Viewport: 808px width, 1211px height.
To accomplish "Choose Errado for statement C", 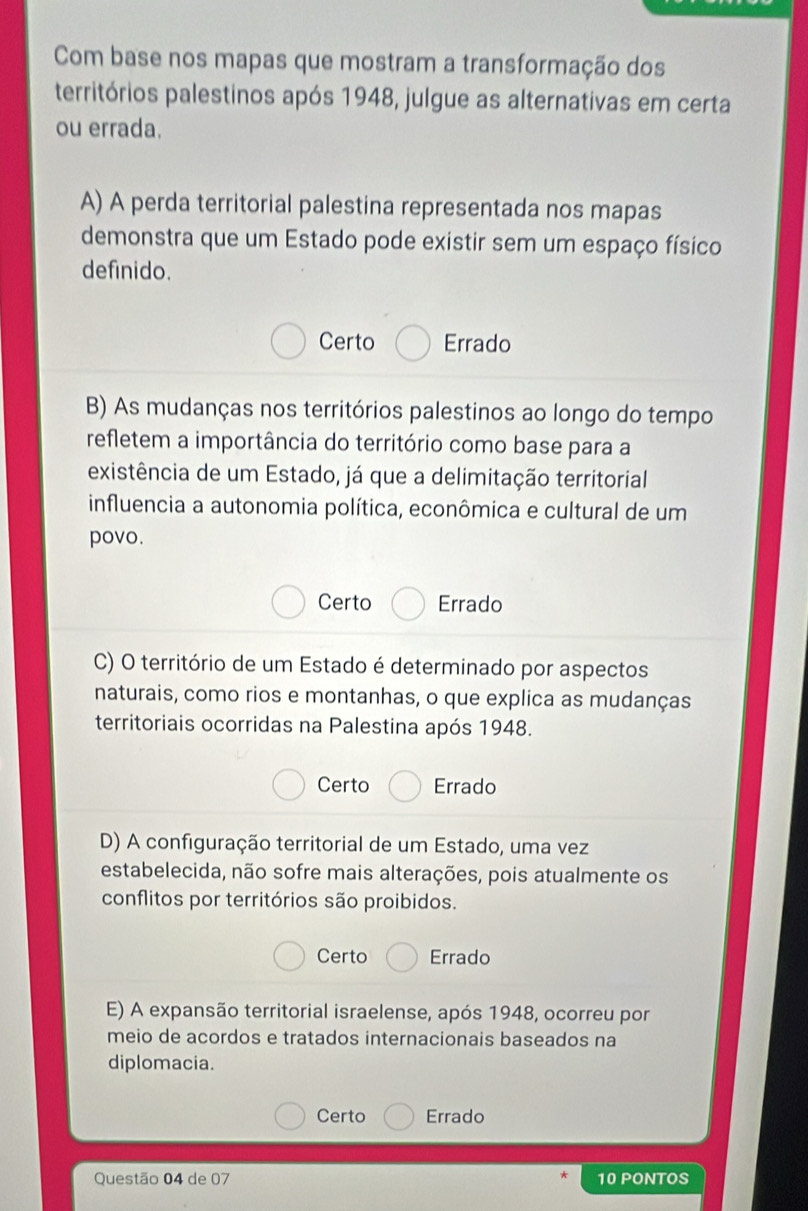I will click(x=405, y=787).
